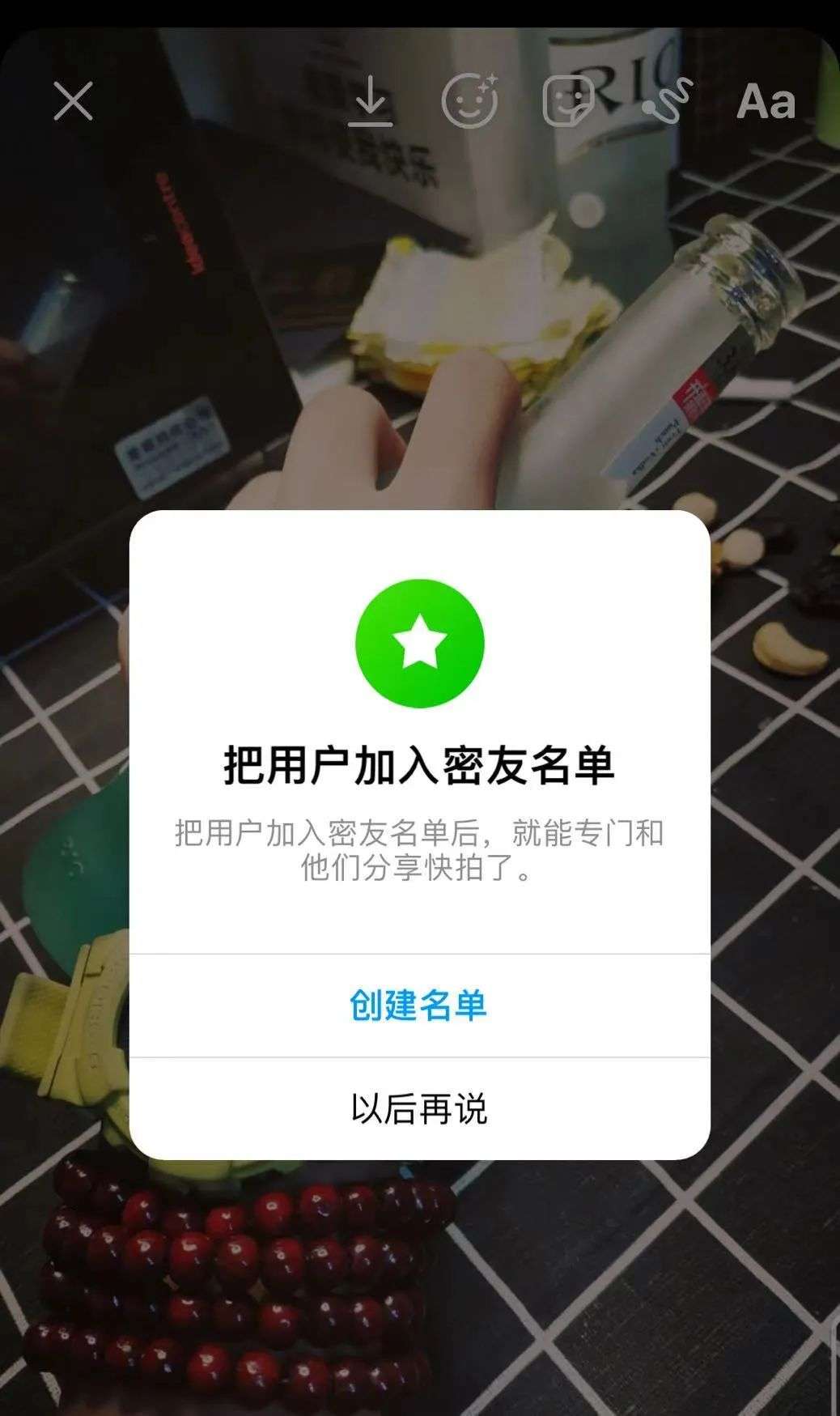840x1416 pixels.
Task: Add text with the Aa tool
Action: (x=766, y=102)
